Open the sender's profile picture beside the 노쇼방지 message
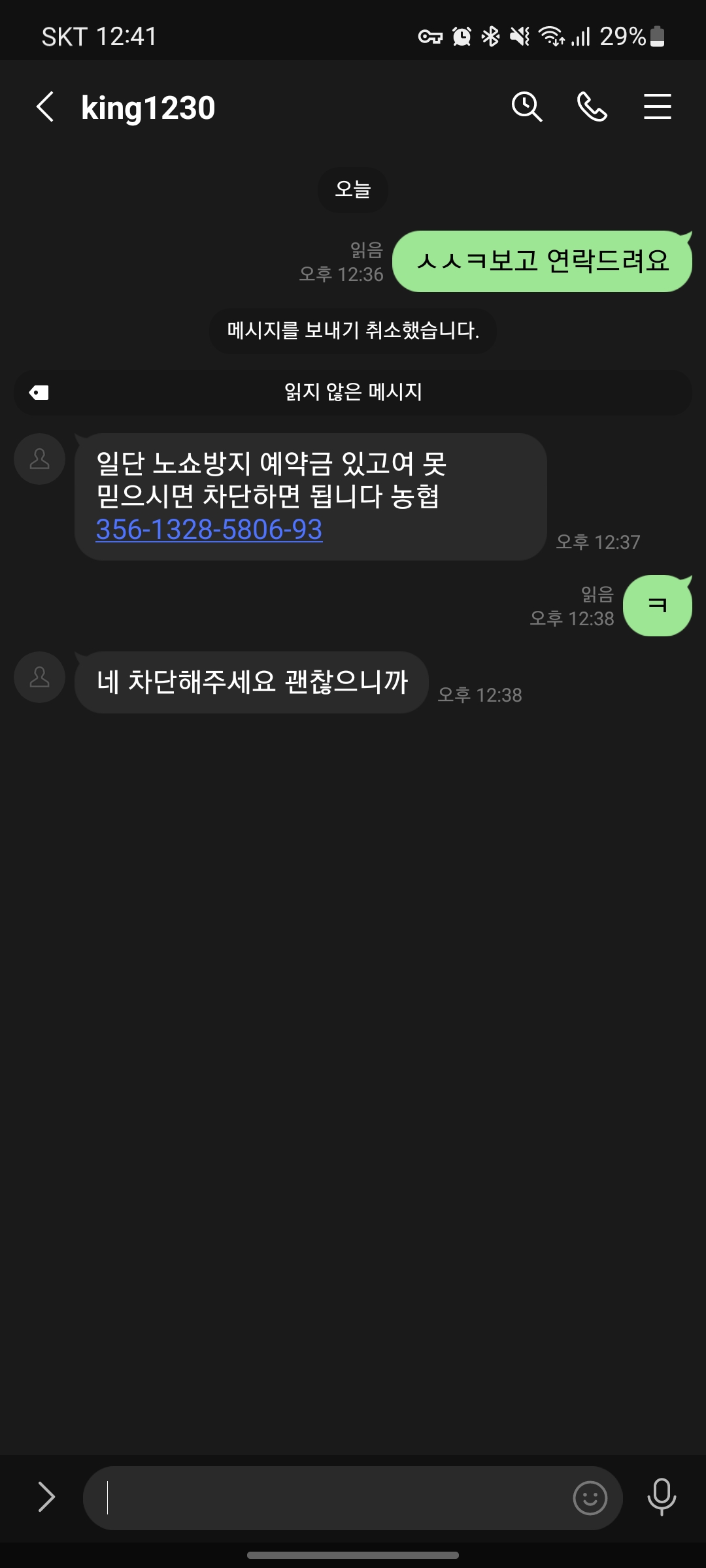Screen dimensions: 706x1568 (x=39, y=459)
